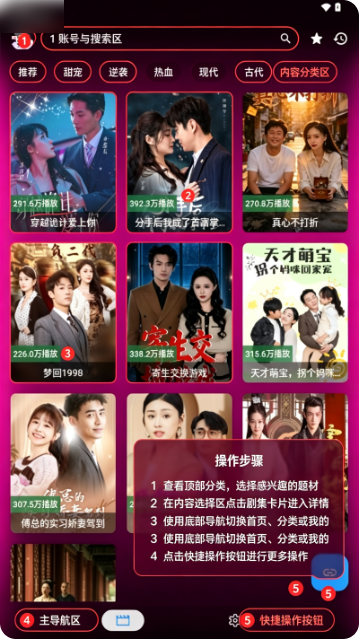Select the 推荐 category chip
The height and width of the screenshot is (640, 360).
pyautogui.click(x=28, y=72)
